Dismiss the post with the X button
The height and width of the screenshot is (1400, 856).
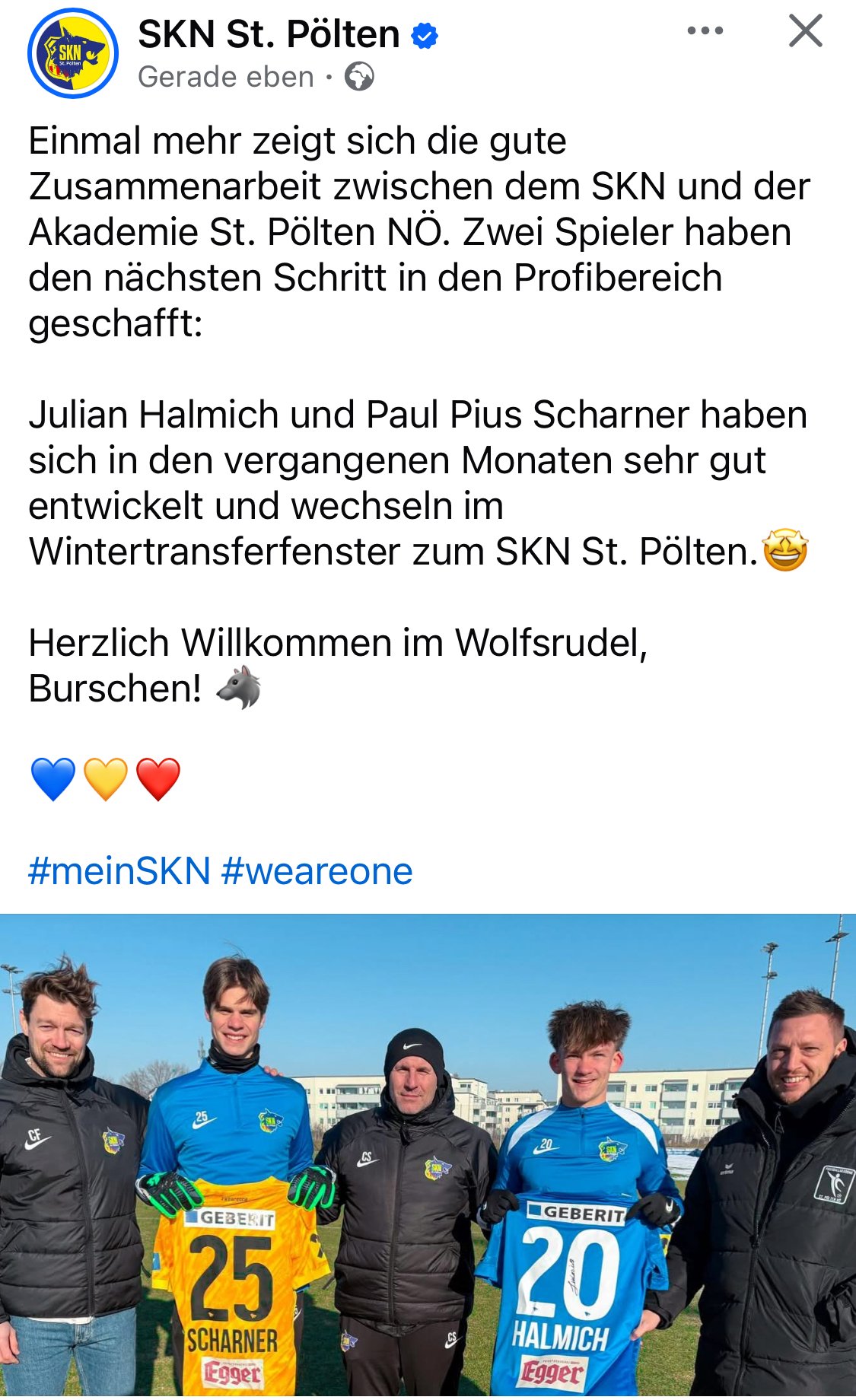coord(805,31)
